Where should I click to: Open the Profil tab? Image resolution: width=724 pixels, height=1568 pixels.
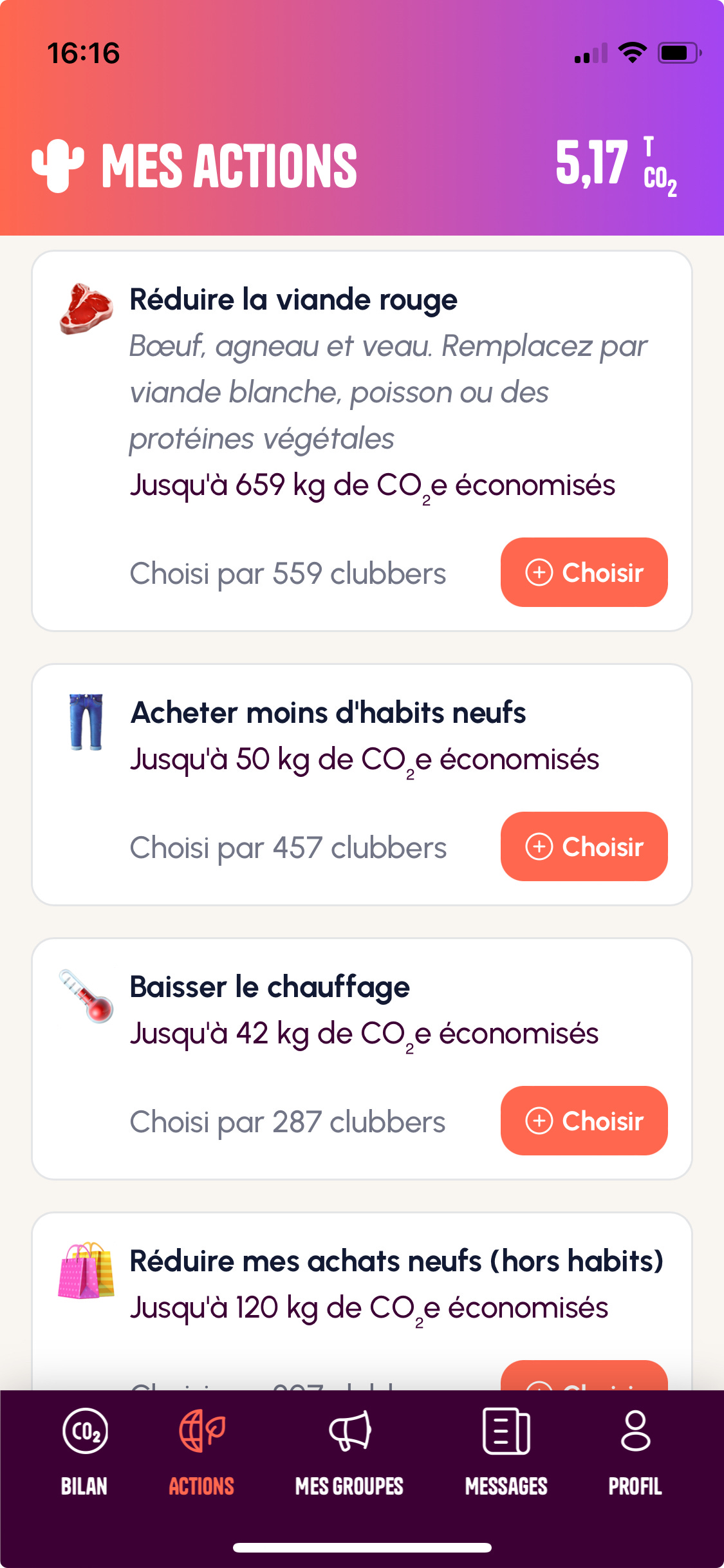coord(635,1452)
